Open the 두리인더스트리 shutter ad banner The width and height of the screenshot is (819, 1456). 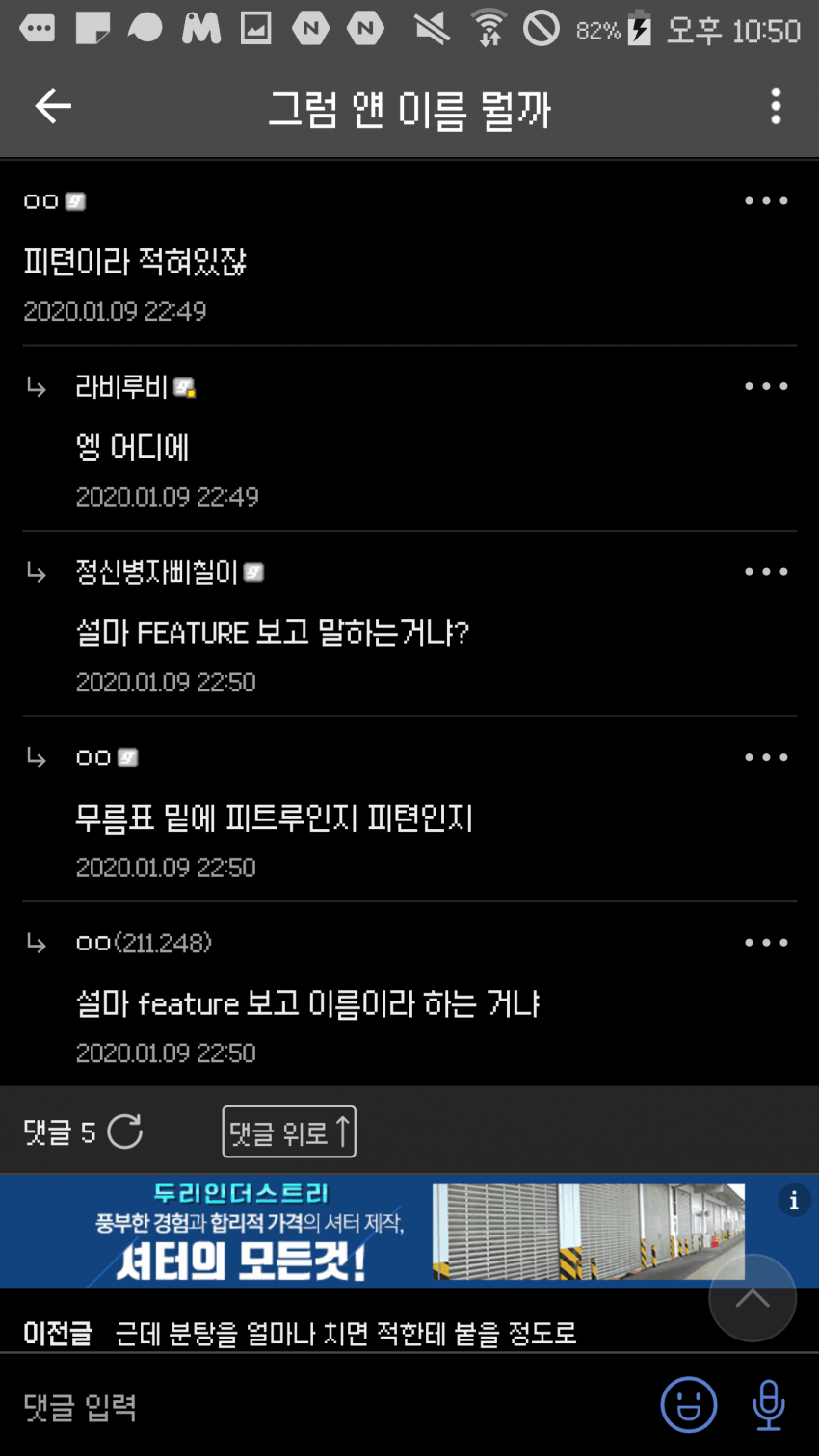(x=385, y=1231)
